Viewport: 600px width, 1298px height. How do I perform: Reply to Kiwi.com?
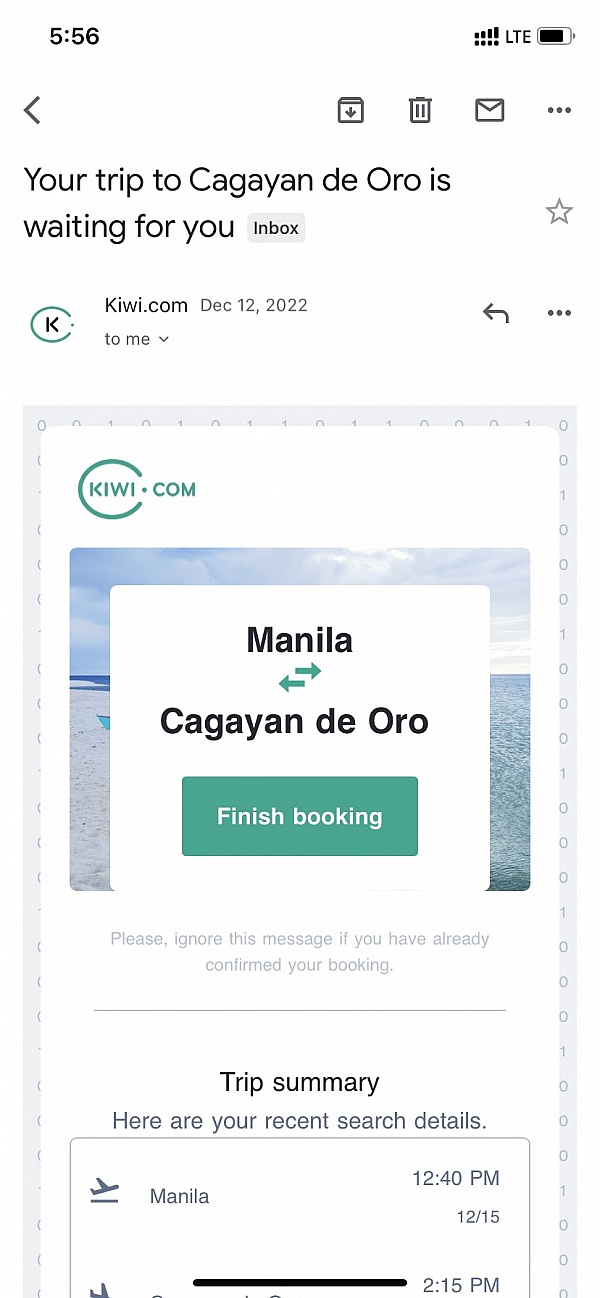[496, 313]
